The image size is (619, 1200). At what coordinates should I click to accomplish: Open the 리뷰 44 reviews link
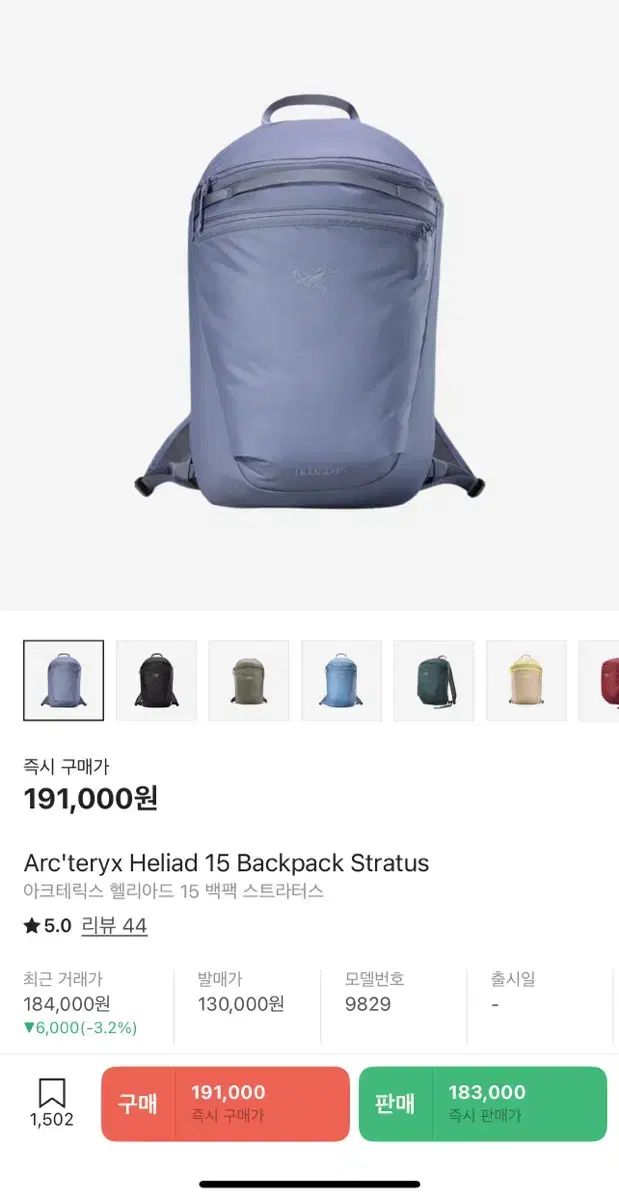point(114,926)
